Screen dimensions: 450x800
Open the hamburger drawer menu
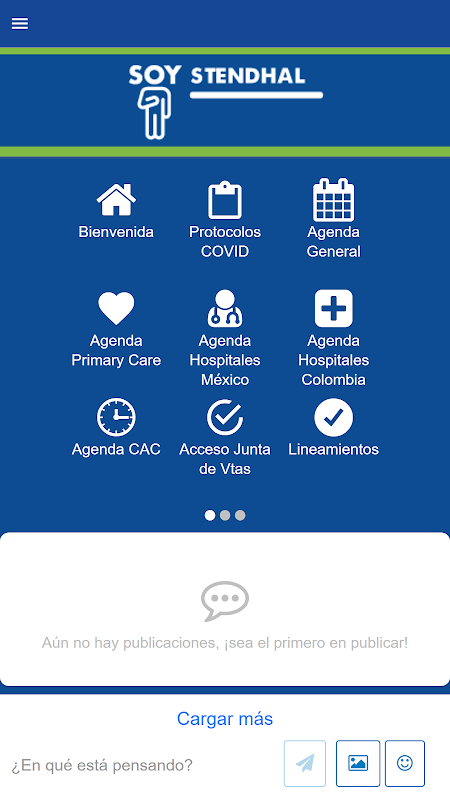click(x=20, y=23)
